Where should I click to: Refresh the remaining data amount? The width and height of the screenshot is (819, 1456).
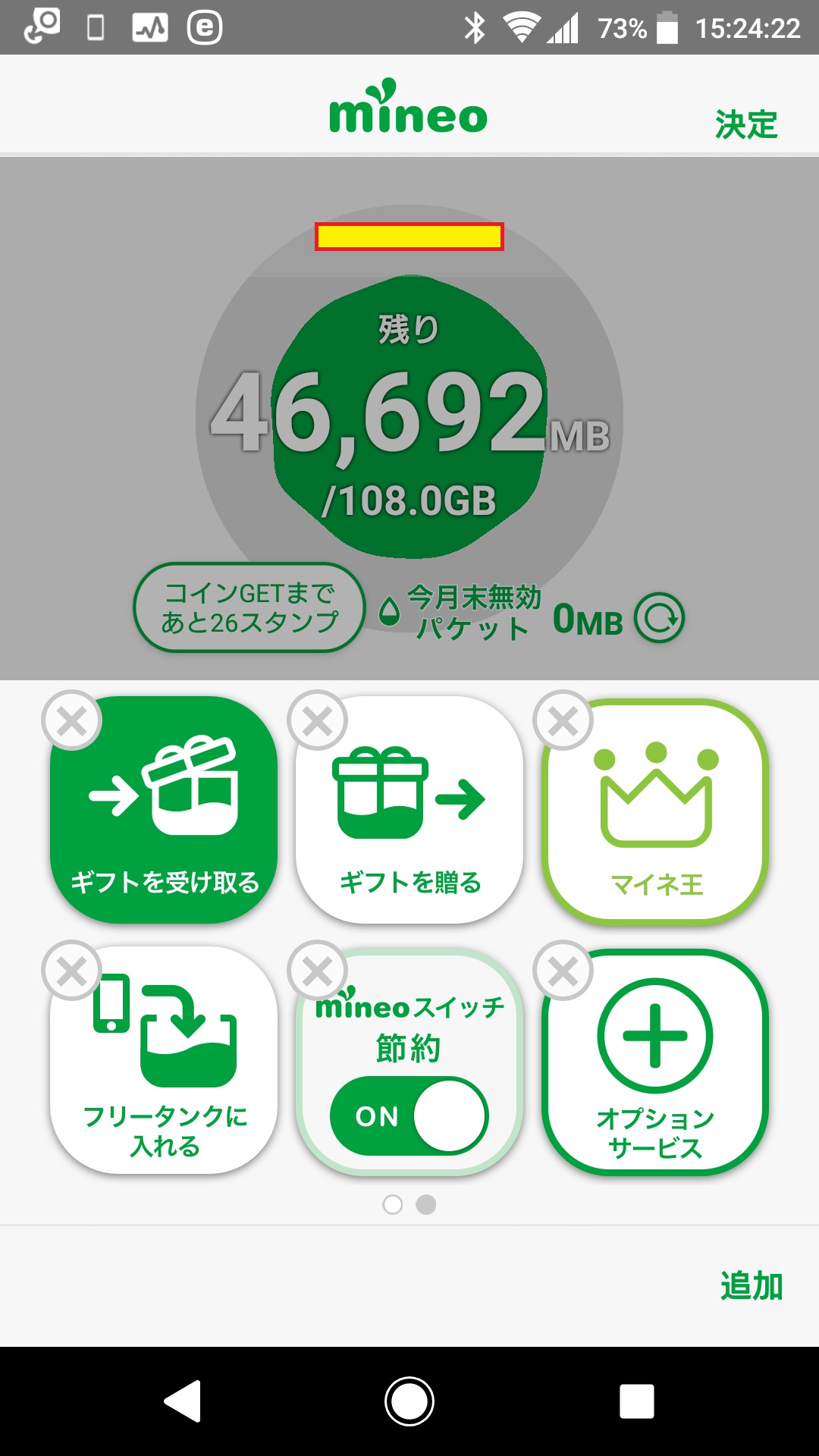pyautogui.click(x=659, y=618)
